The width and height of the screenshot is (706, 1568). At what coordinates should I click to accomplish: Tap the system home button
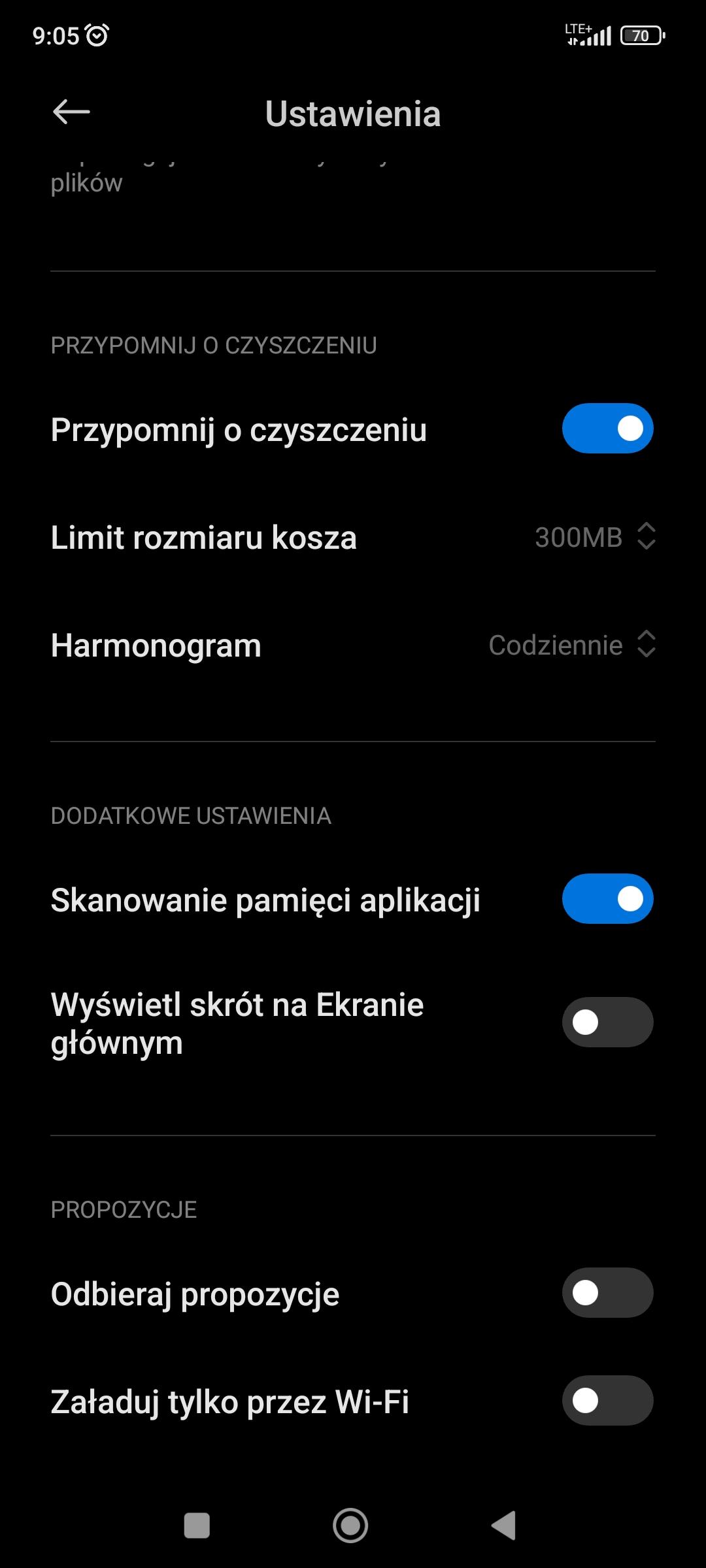[x=351, y=1526]
